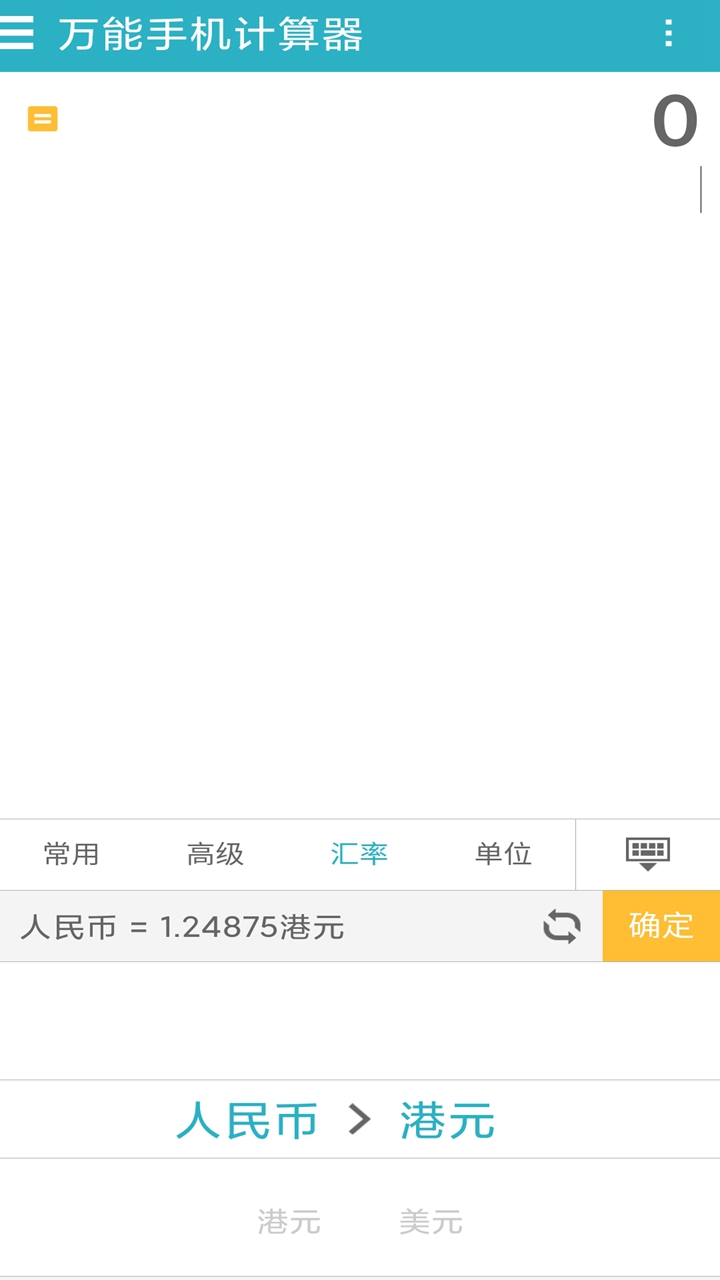Select the 汇率 tab
Image resolution: width=720 pixels, height=1280 pixels.
pos(359,854)
